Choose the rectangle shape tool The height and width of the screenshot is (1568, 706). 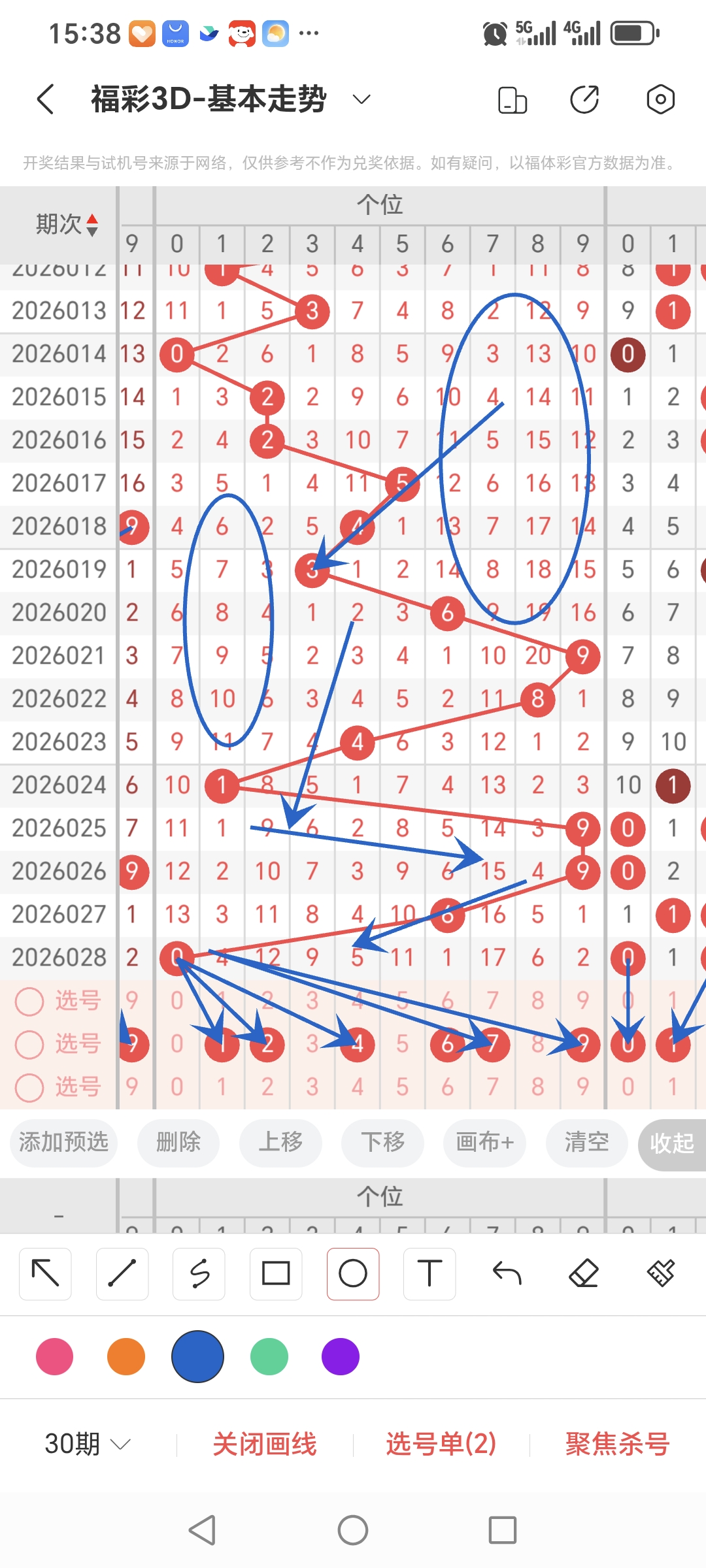pyautogui.click(x=276, y=1273)
